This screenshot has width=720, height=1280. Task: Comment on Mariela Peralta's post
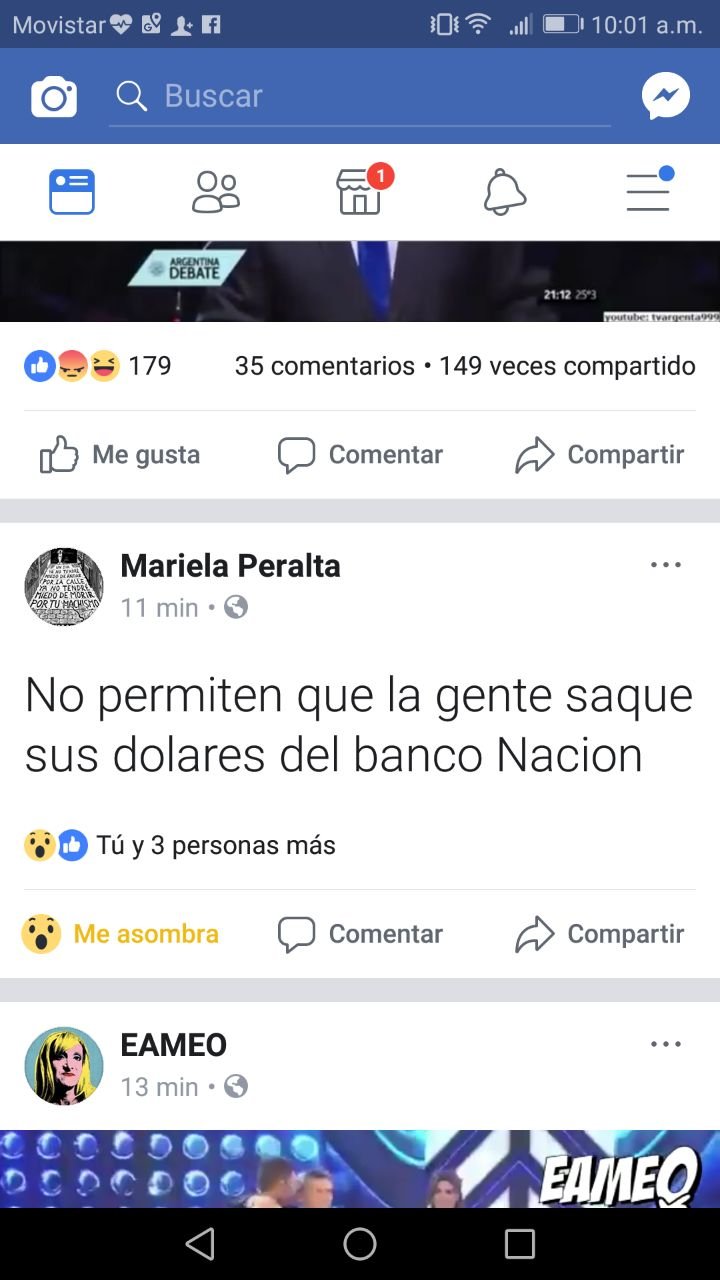pos(360,934)
